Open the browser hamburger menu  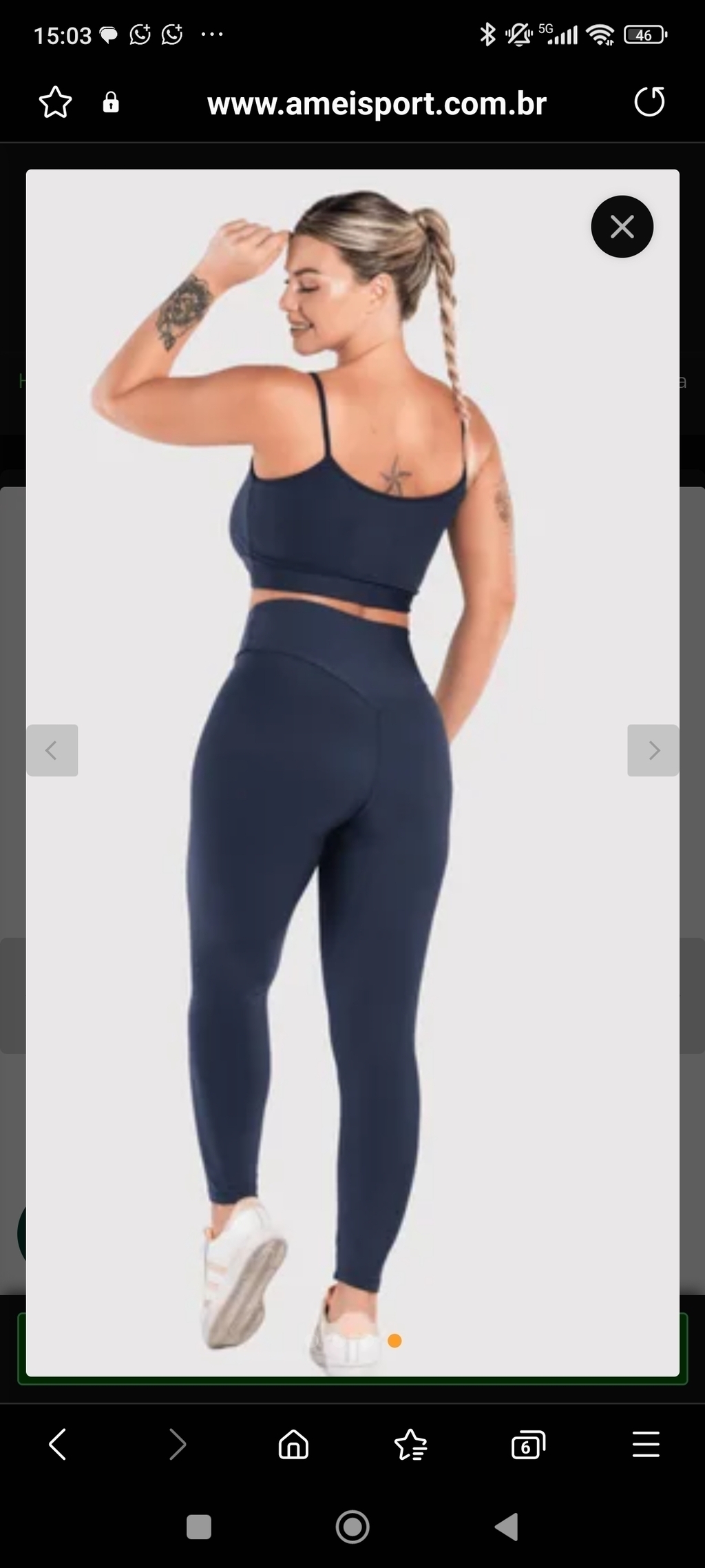646,1444
